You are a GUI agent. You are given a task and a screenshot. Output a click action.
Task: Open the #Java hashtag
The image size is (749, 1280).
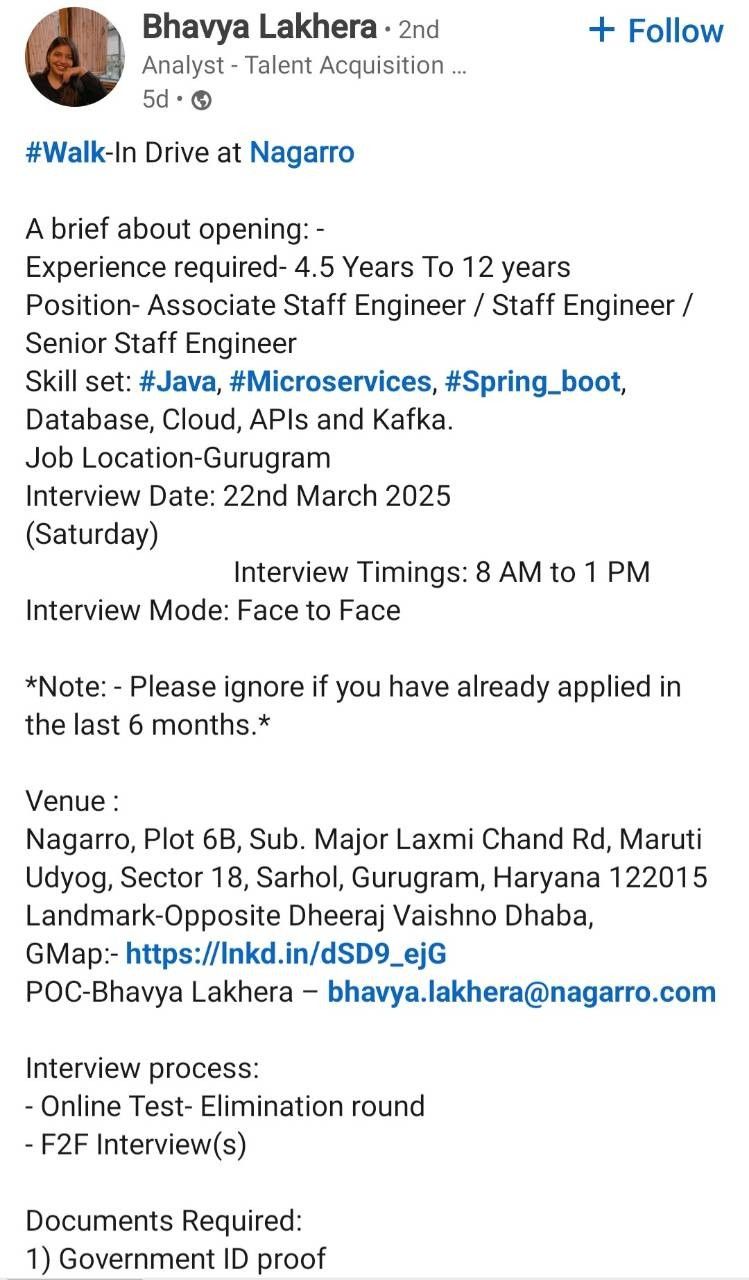pyautogui.click(x=177, y=382)
